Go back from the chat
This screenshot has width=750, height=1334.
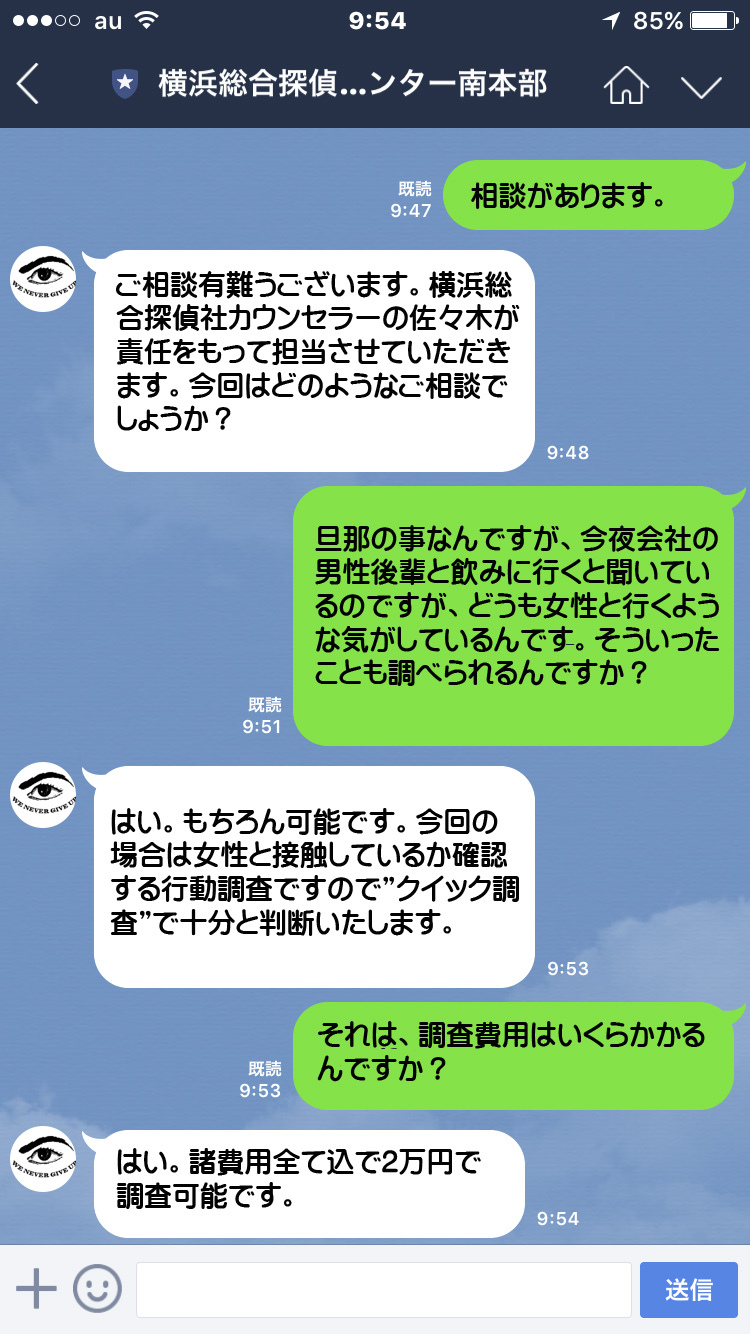(x=28, y=84)
